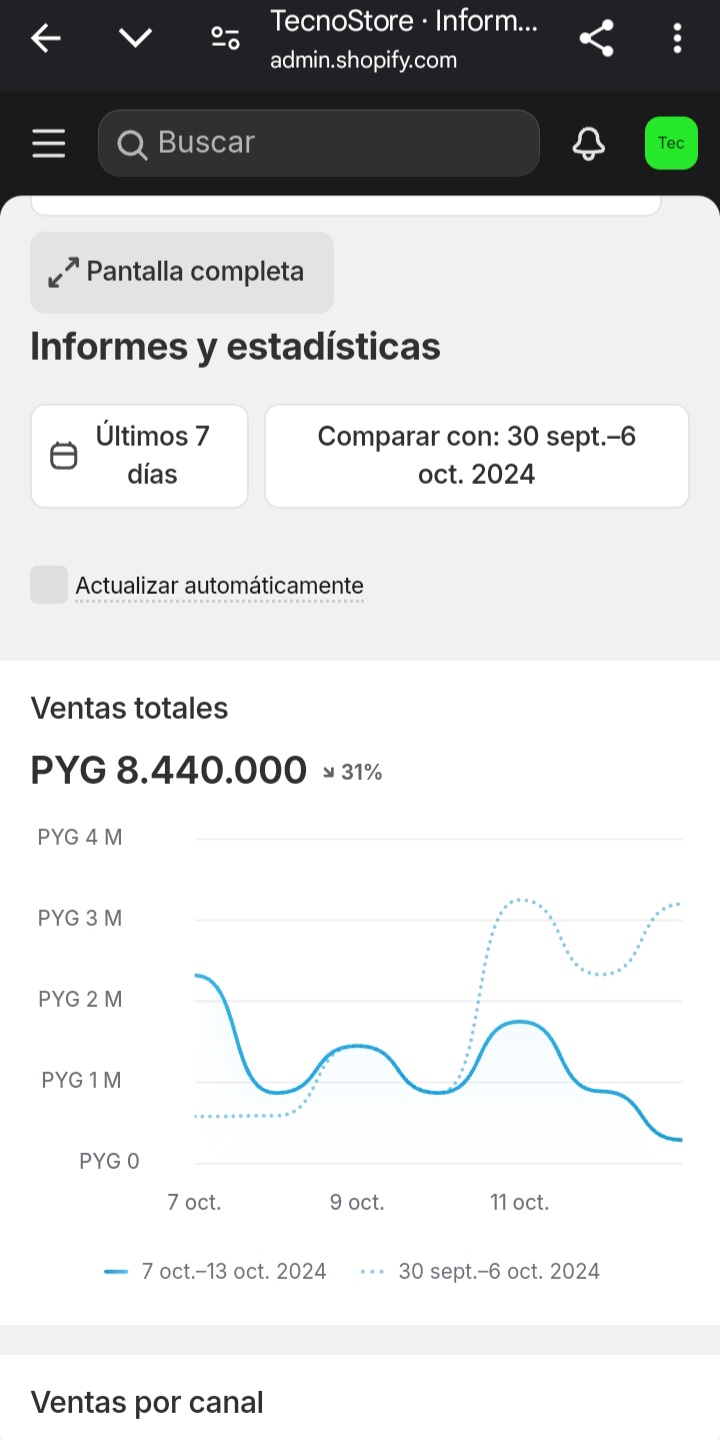
Task: Open the hamburger navigation menu
Action: [x=48, y=143]
